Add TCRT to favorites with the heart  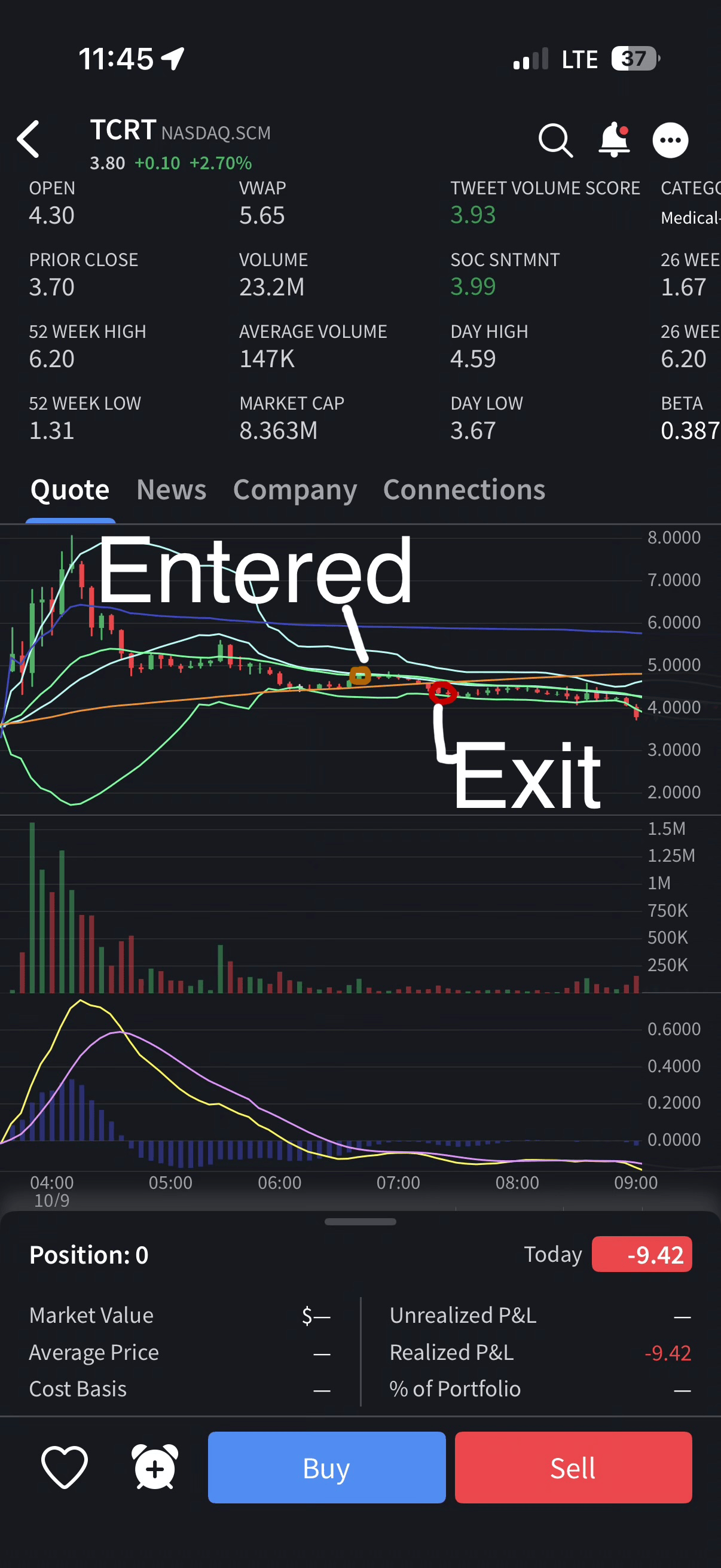[65, 1468]
